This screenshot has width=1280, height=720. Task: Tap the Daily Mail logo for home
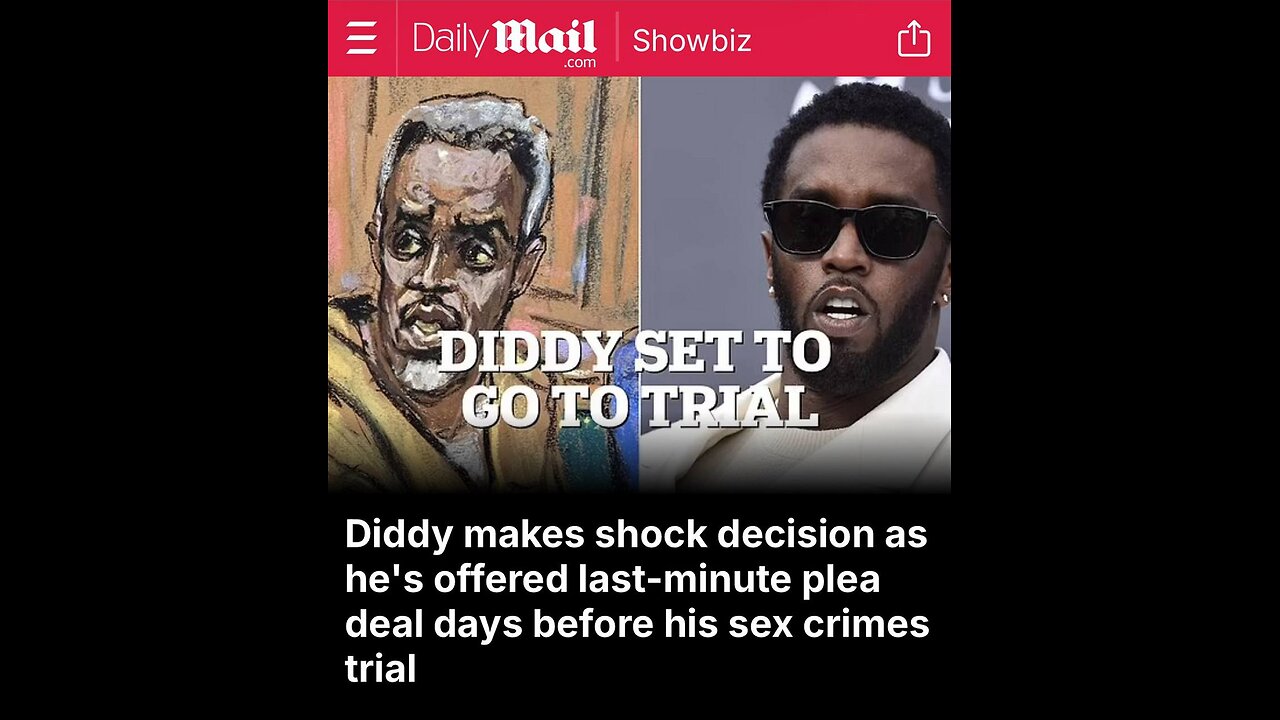click(x=505, y=41)
